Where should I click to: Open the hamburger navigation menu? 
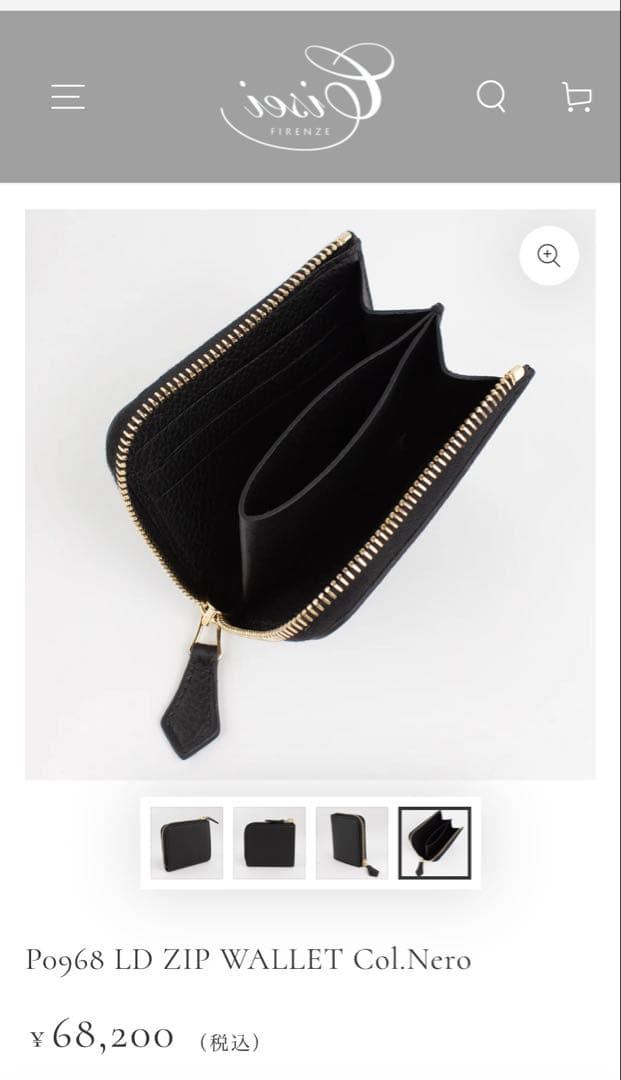(x=68, y=97)
